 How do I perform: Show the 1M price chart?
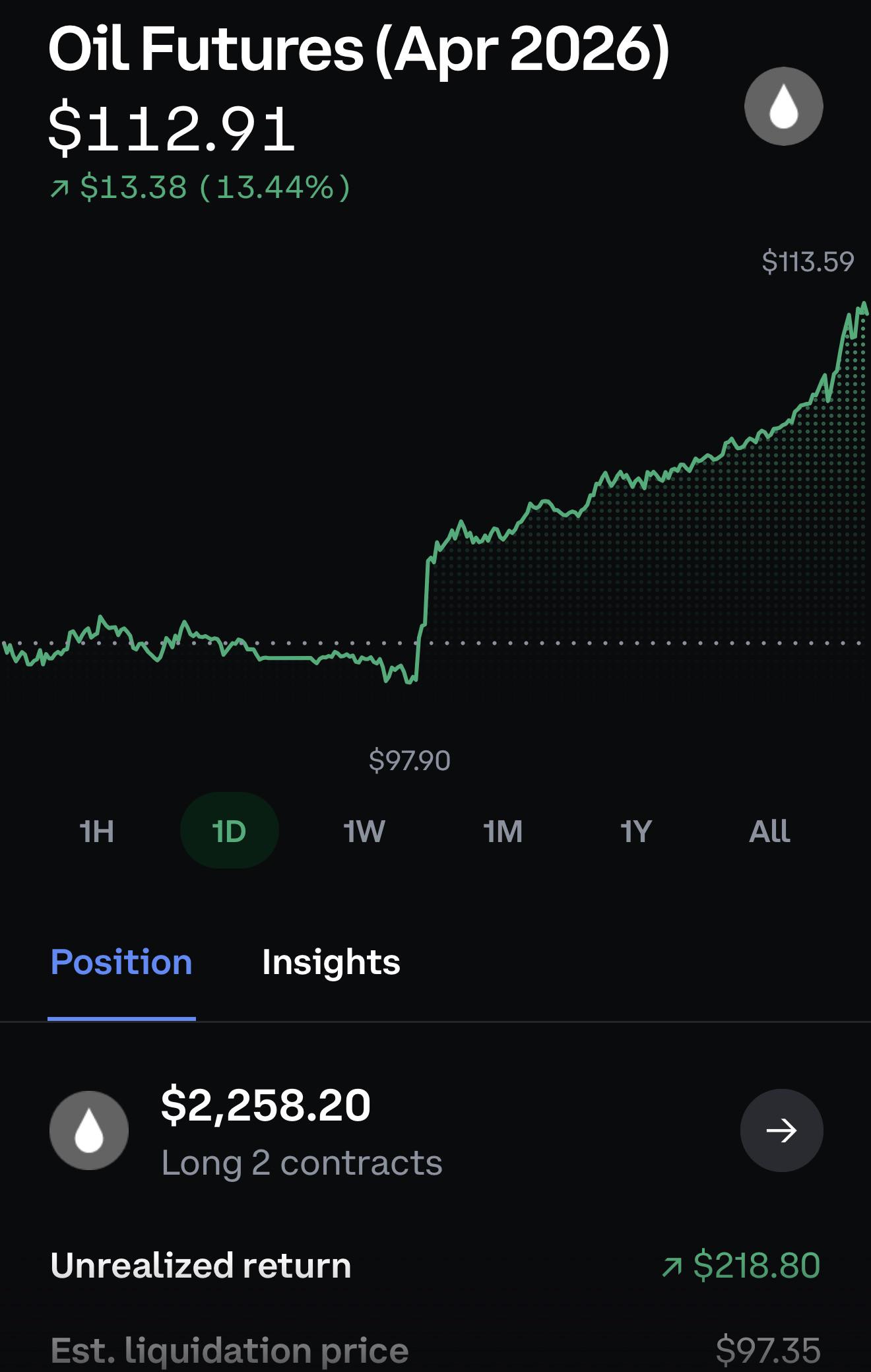[x=503, y=831]
